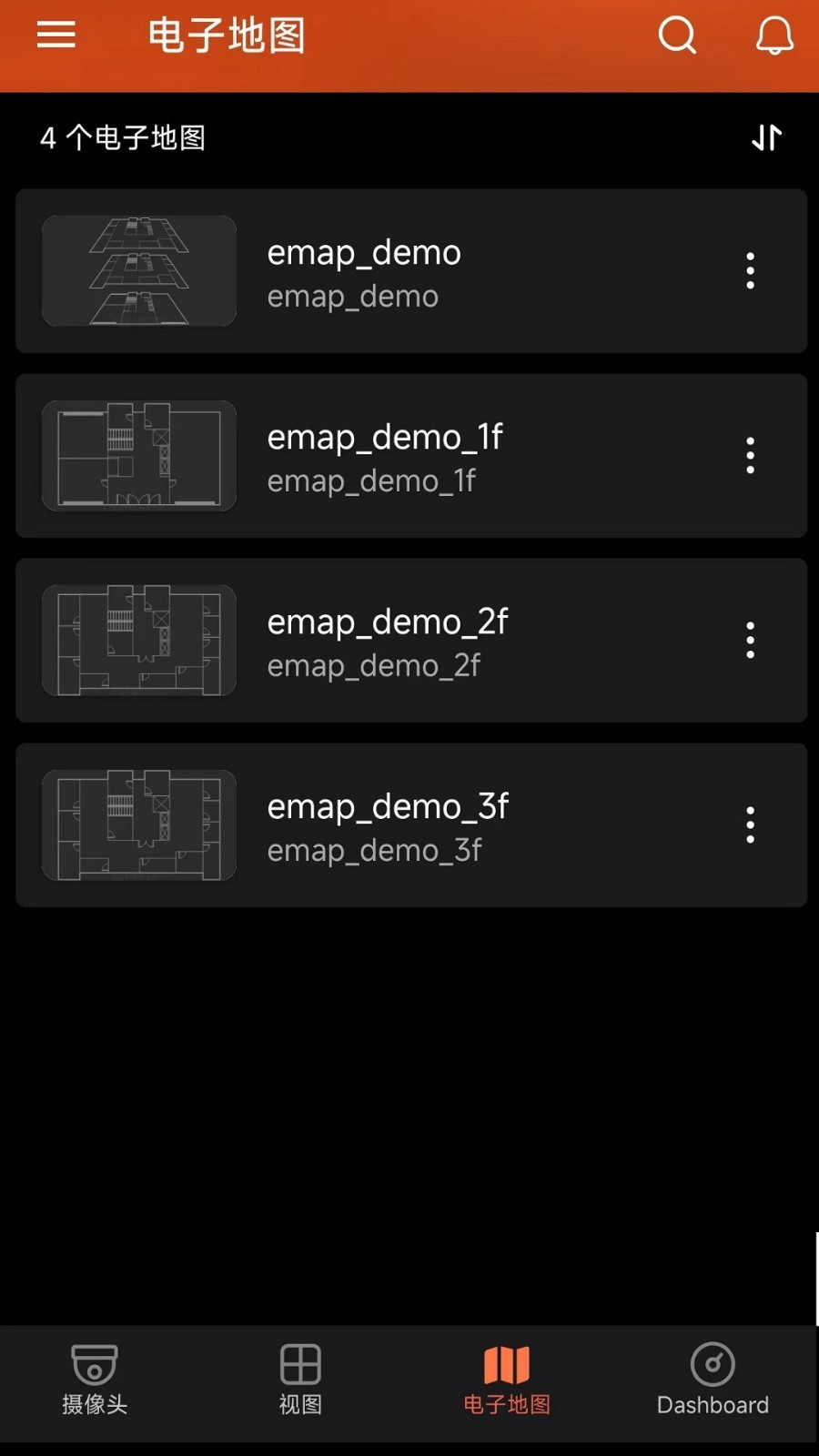Select the 电子地图 tab

click(507, 1380)
